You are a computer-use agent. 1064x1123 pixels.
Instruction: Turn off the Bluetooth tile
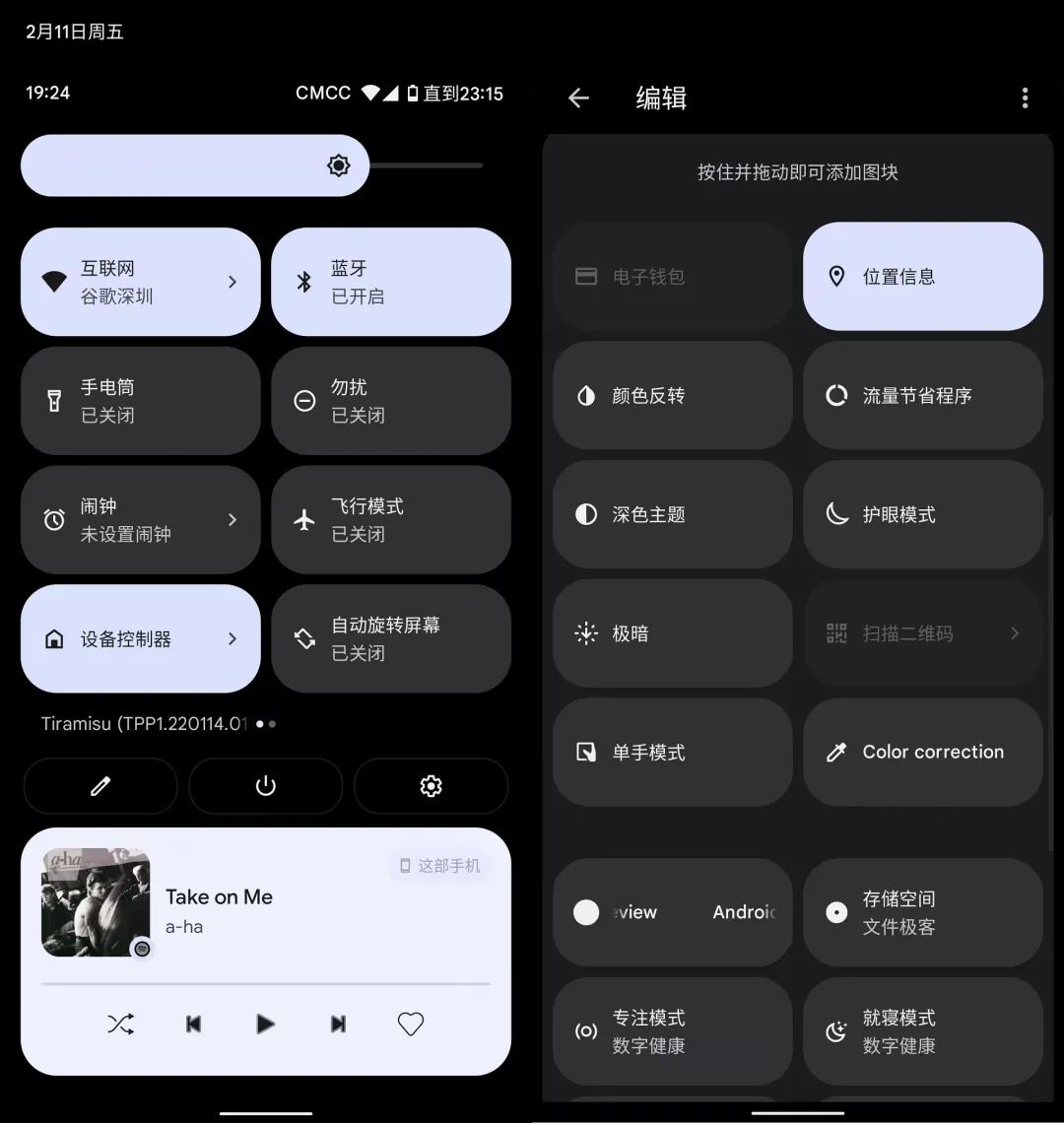(390, 282)
